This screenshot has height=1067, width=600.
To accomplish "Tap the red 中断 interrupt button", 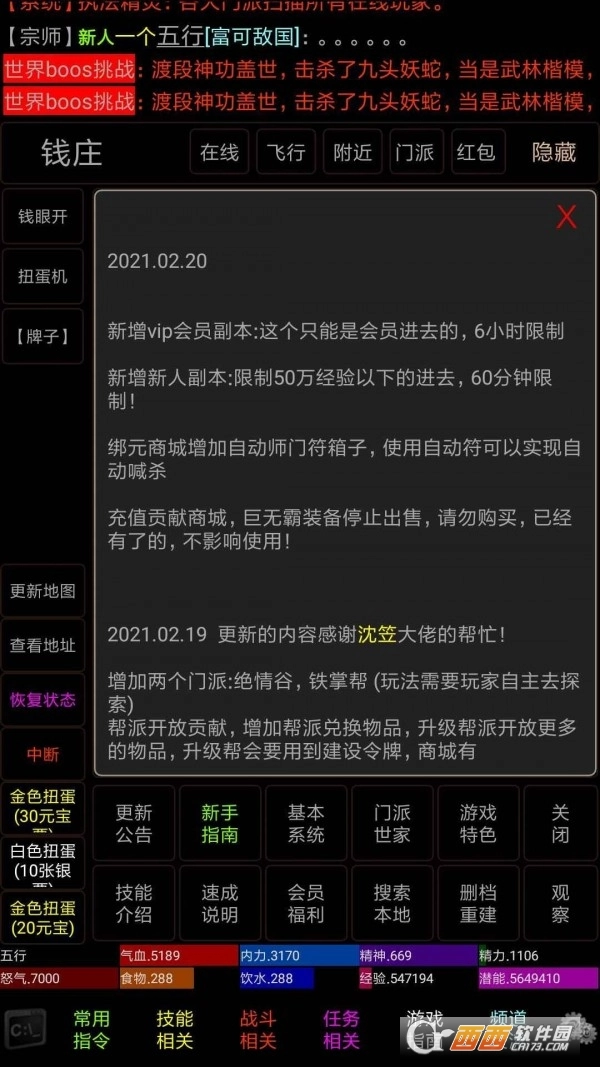I will [x=43, y=754].
